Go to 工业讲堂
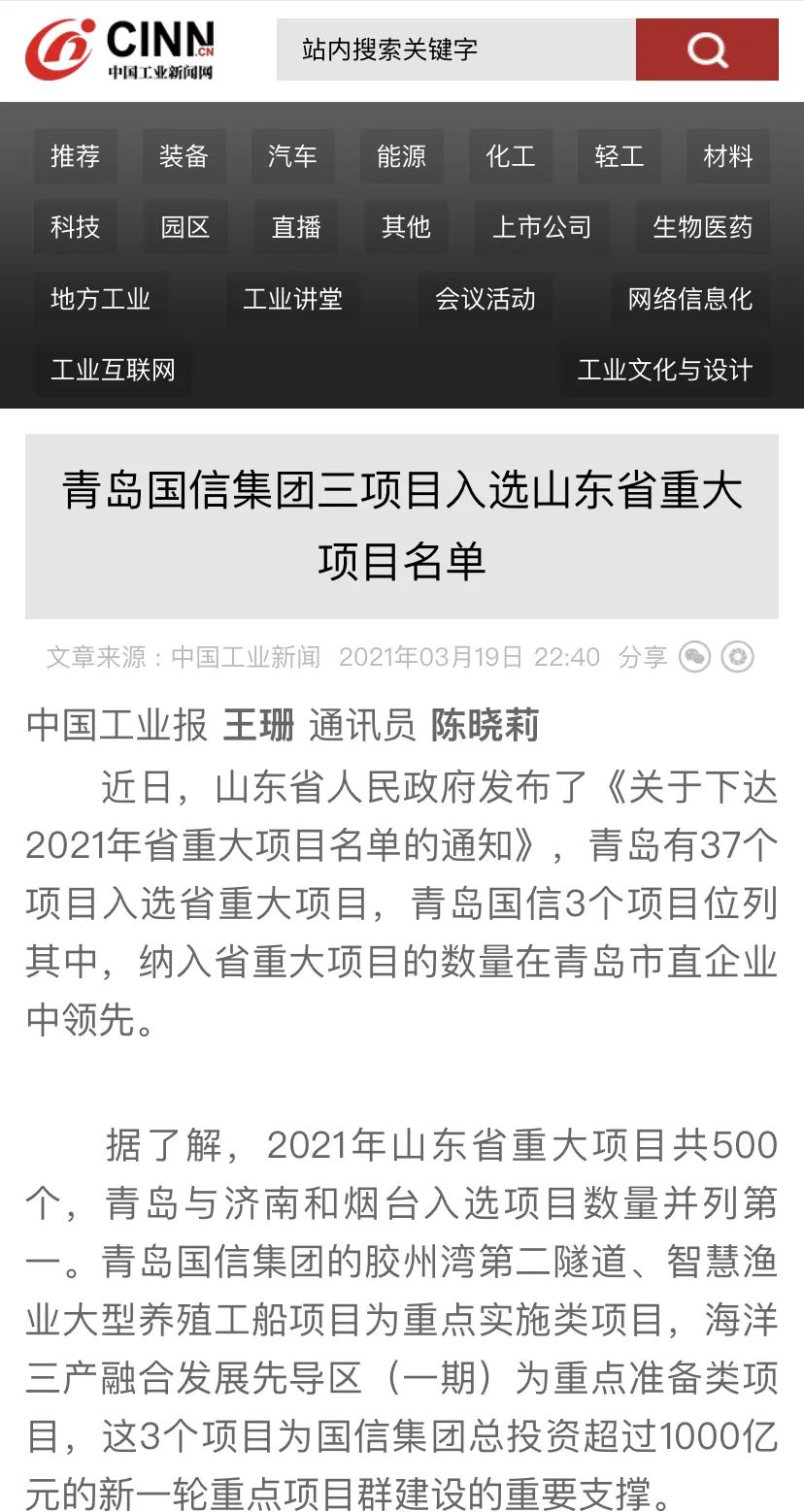This screenshot has width=804, height=1512. click(293, 299)
